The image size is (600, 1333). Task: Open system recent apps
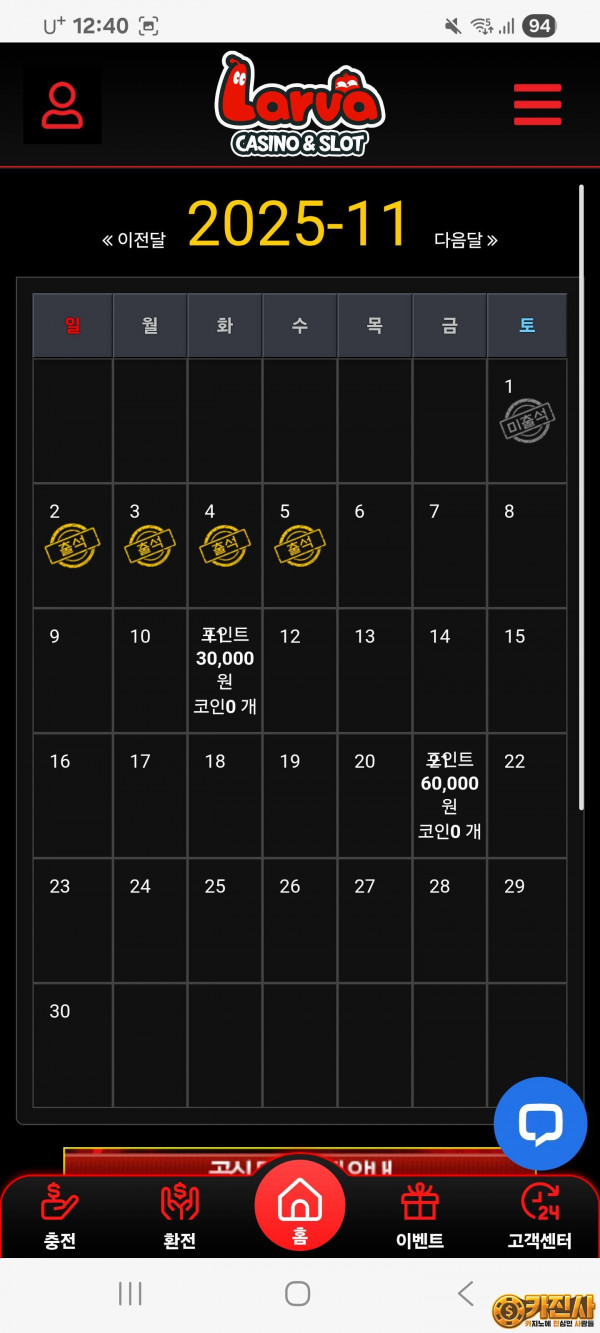(x=130, y=1293)
